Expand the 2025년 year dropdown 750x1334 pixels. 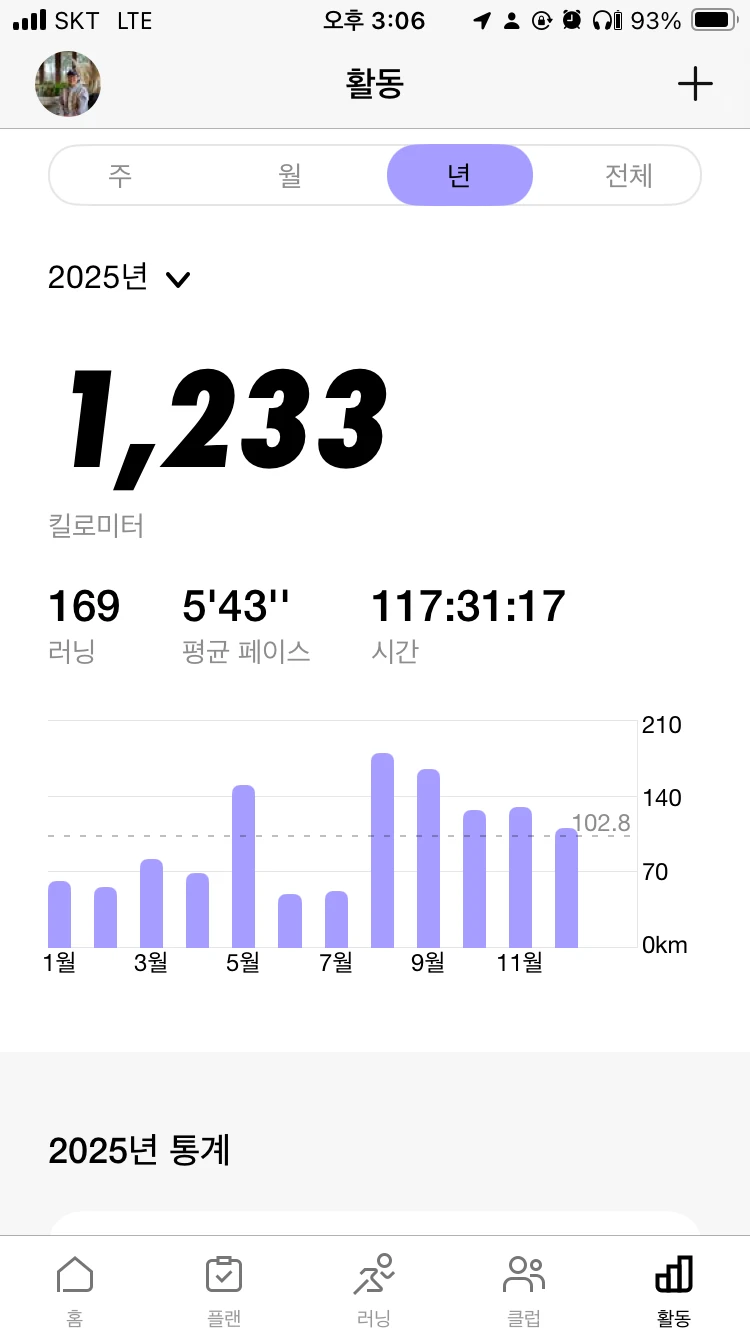[x=119, y=277]
